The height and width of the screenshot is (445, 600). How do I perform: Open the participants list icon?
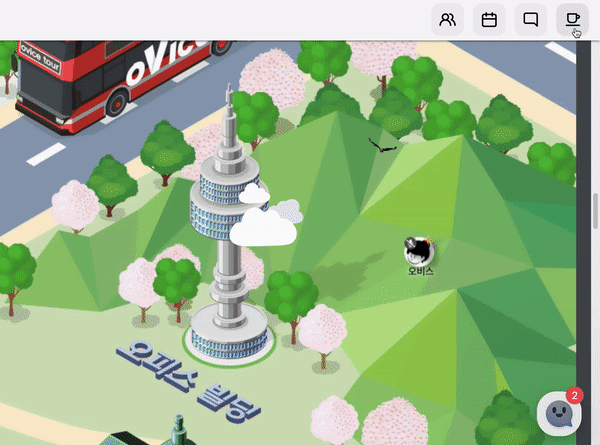coord(448,19)
